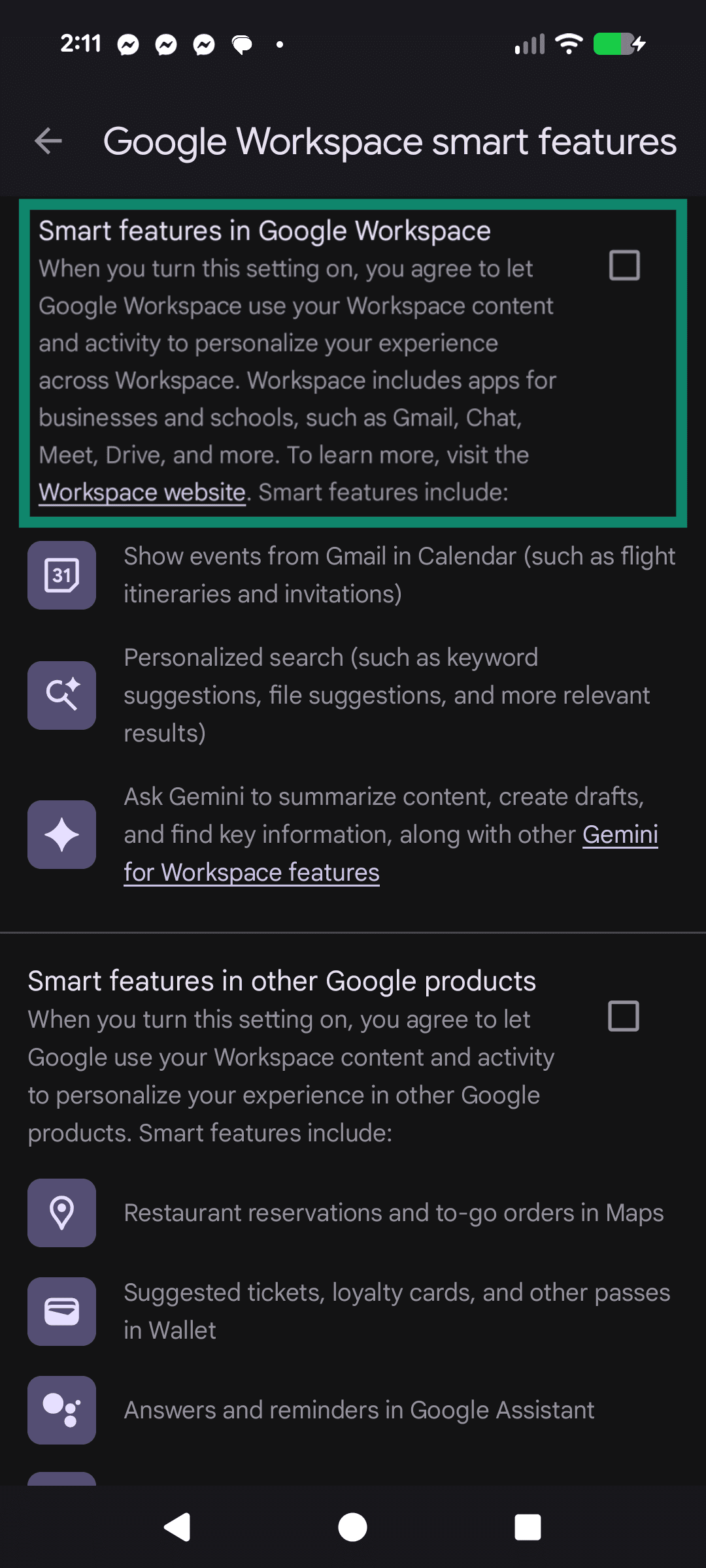Viewport: 706px width, 1568px height.
Task: Click the Maps location pin icon
Action: tap(61, 1213)
